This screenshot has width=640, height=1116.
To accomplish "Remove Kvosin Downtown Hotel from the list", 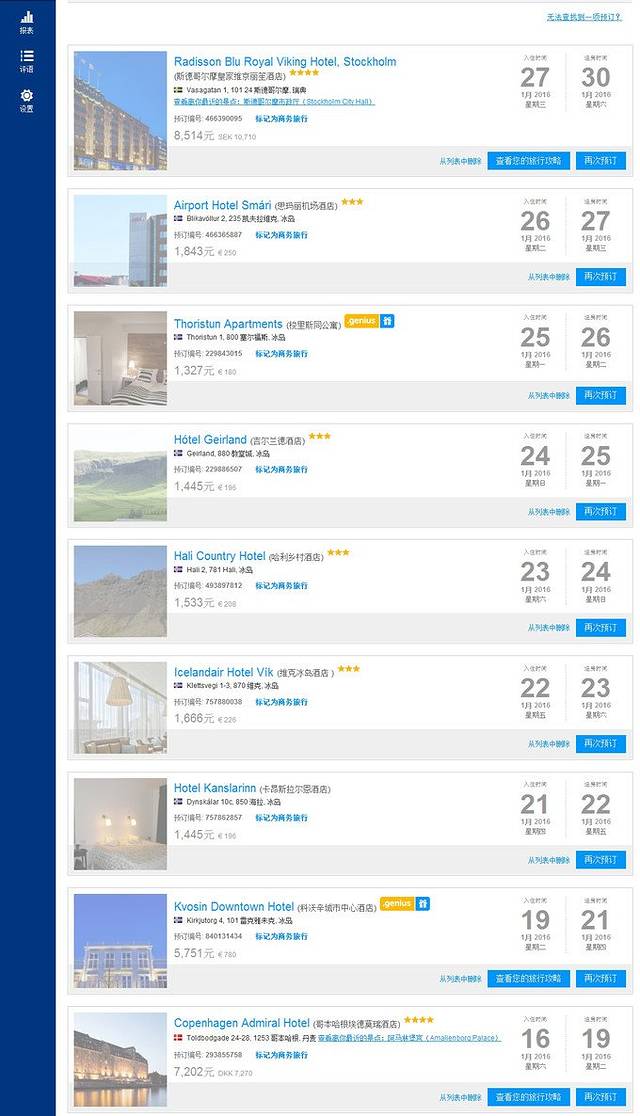I will (460, 978).
